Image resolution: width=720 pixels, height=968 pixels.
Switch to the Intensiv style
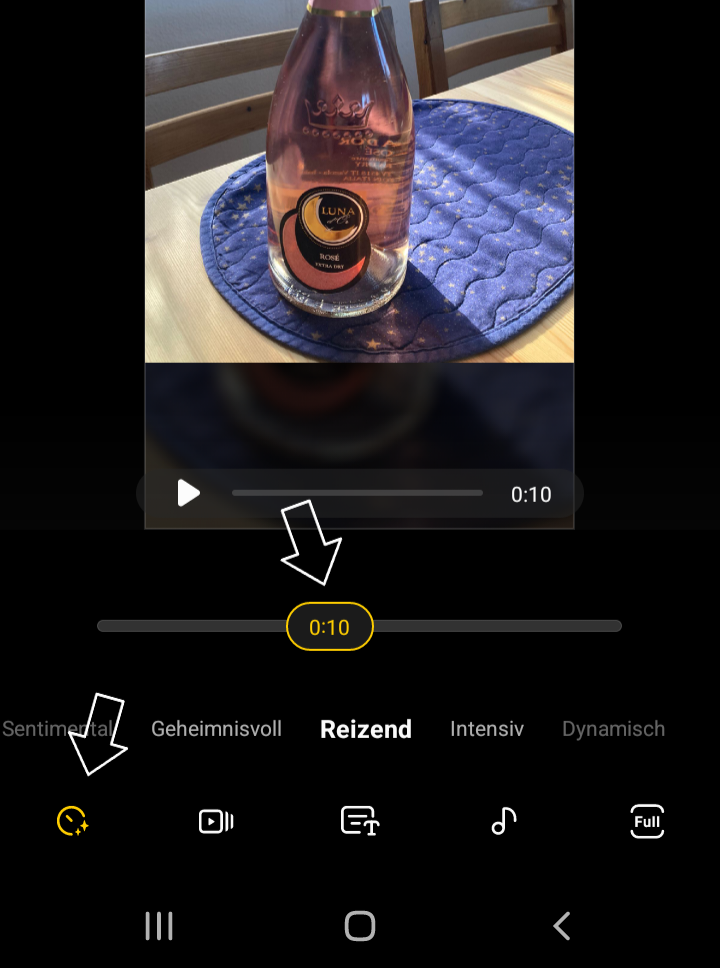click(486, 729)
